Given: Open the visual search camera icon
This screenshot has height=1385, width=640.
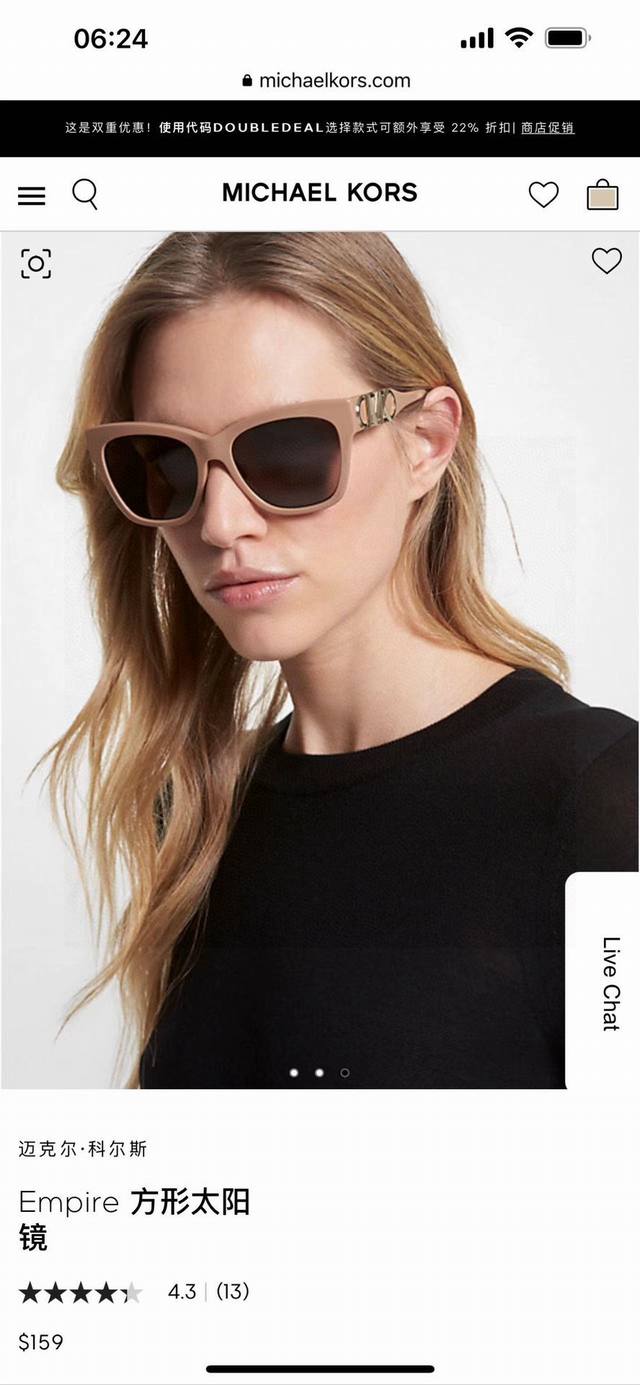Looking at the screenshot, I should pyautogui.click(x=36, y=263).
